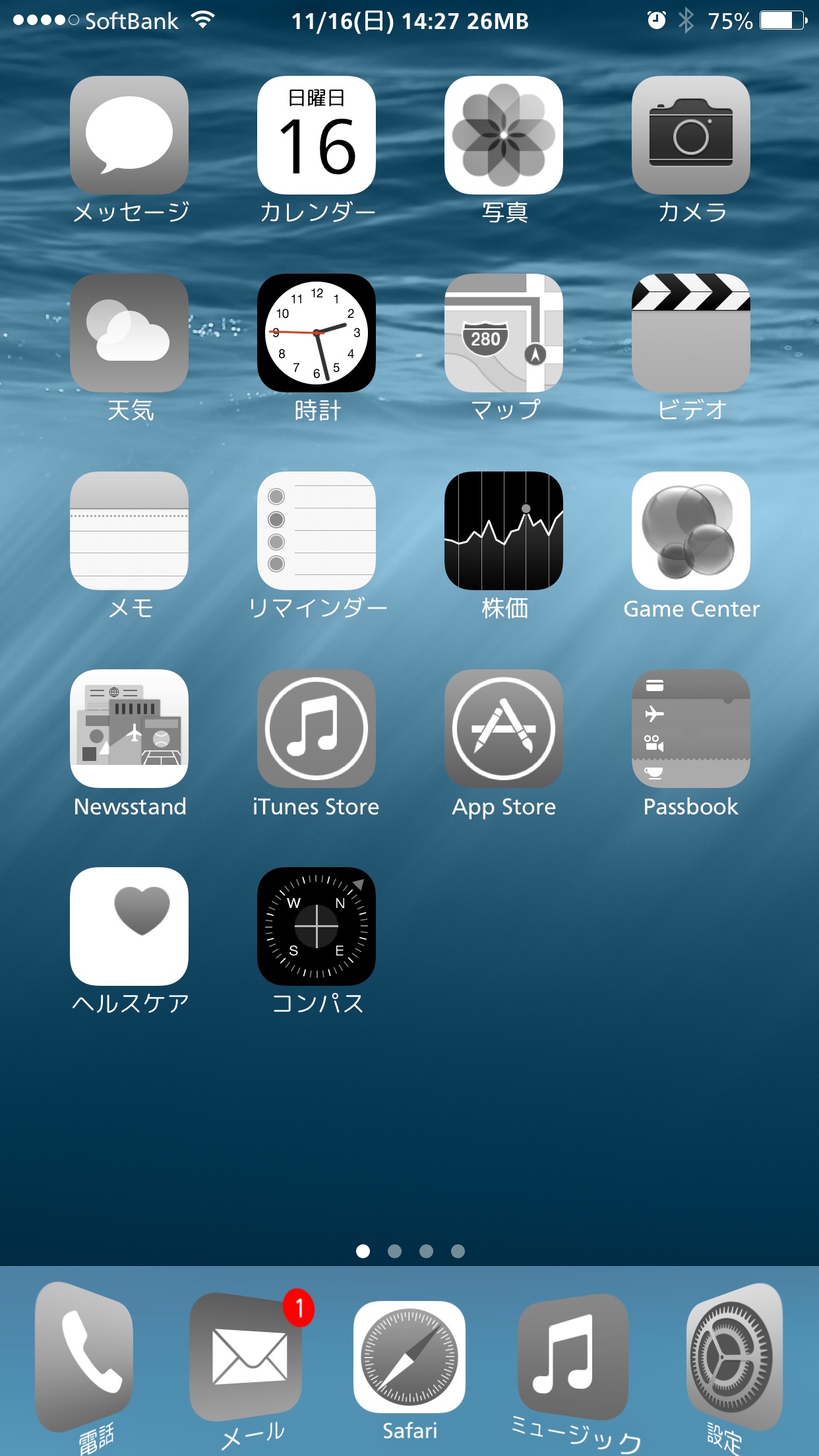Launch the App Store
The image size is (819, 1456).
pyautogui.click(x=504, y=729)
